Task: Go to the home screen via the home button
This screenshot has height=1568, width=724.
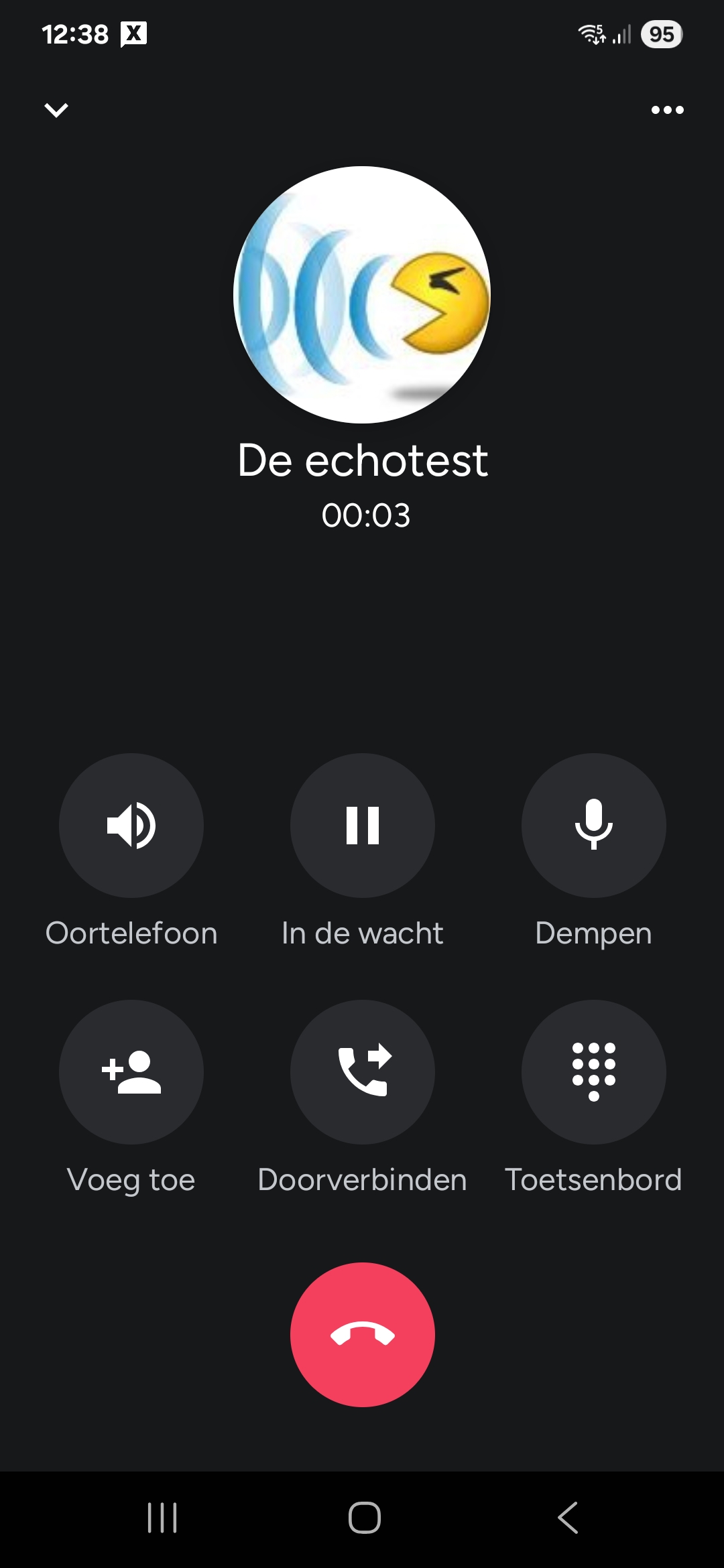Action: pyautogui.click(x=364, y=1518)
